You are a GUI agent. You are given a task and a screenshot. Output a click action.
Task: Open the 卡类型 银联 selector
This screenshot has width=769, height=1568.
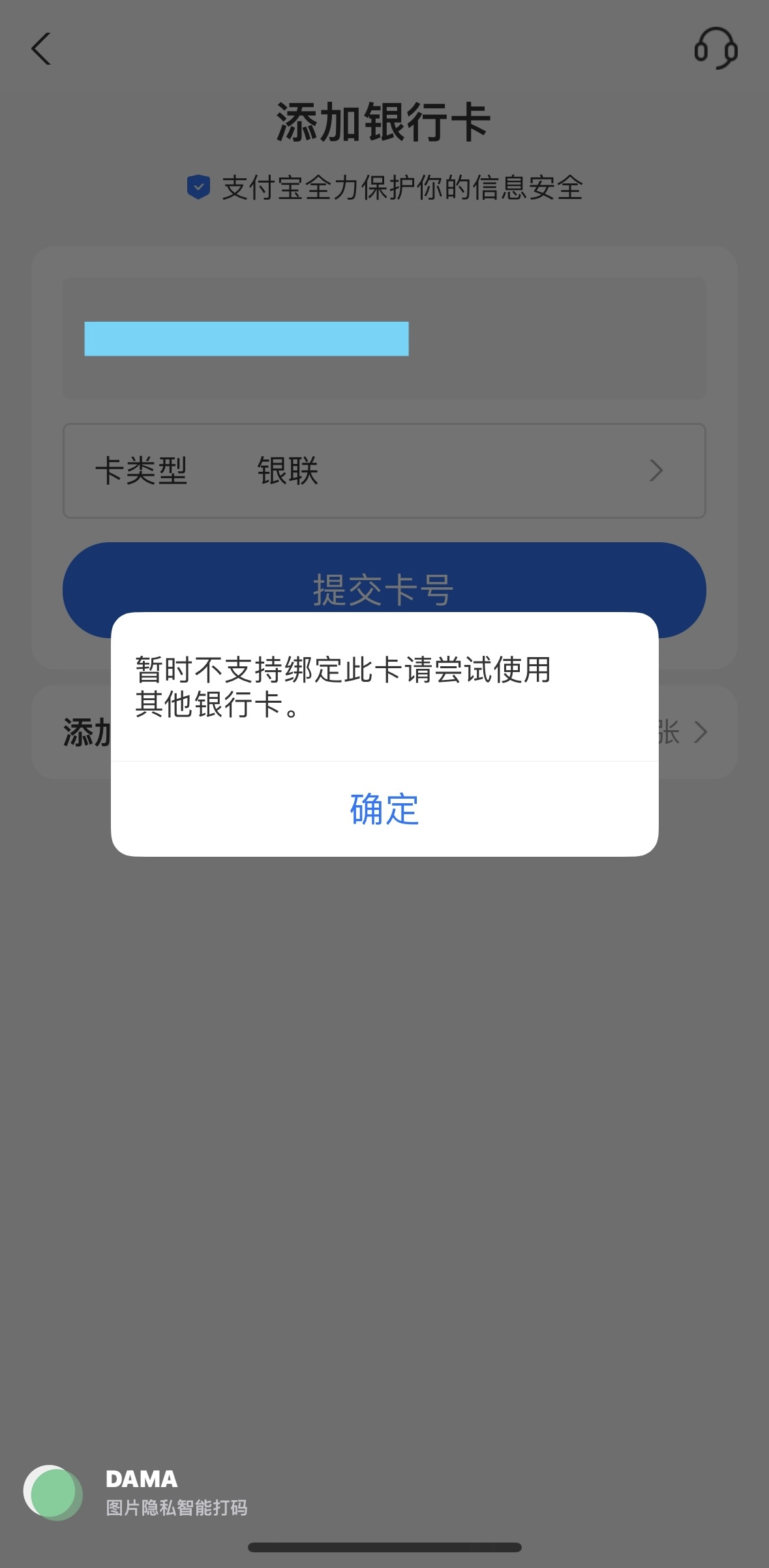point(384,470)
